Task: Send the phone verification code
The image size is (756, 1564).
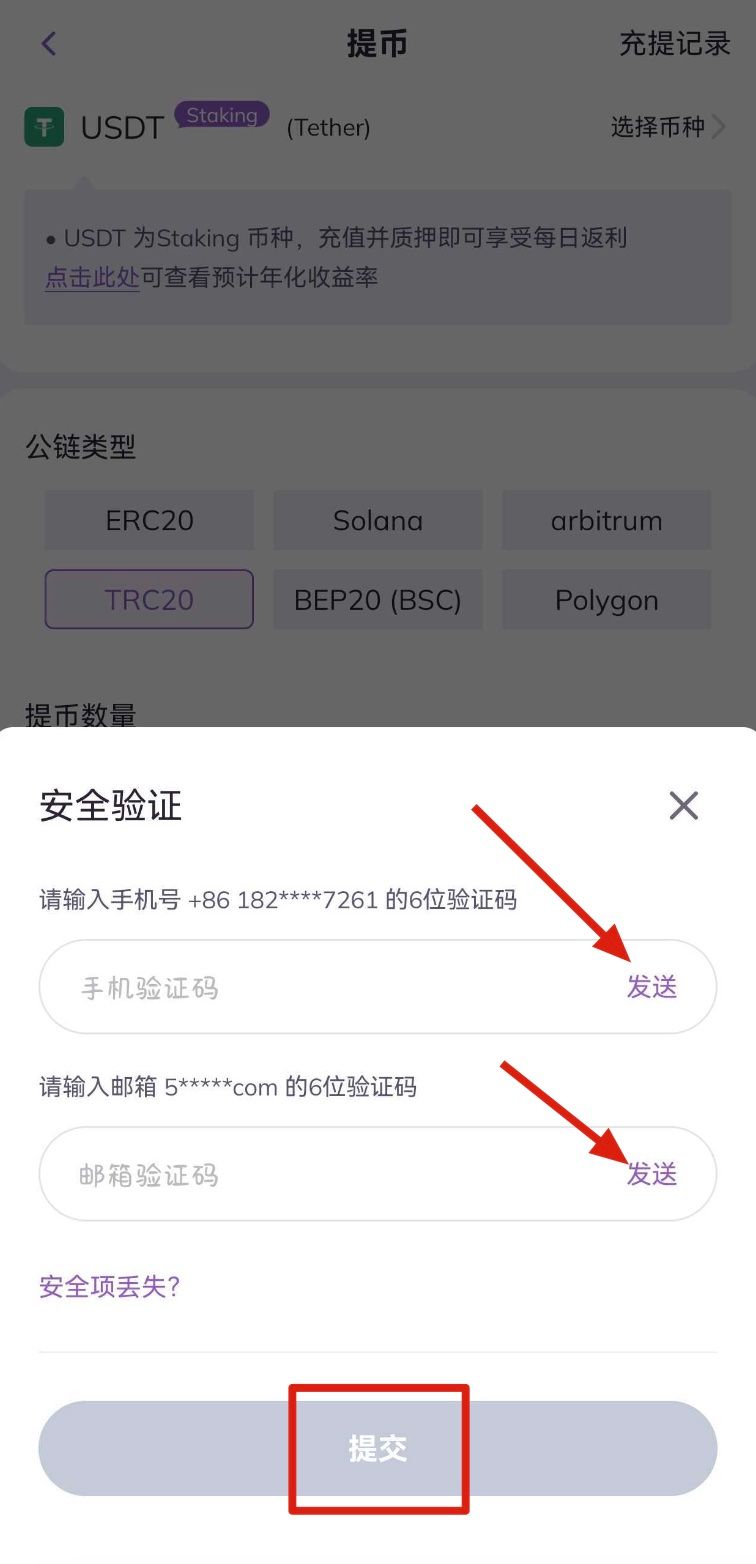Action: tap(652, 987)
